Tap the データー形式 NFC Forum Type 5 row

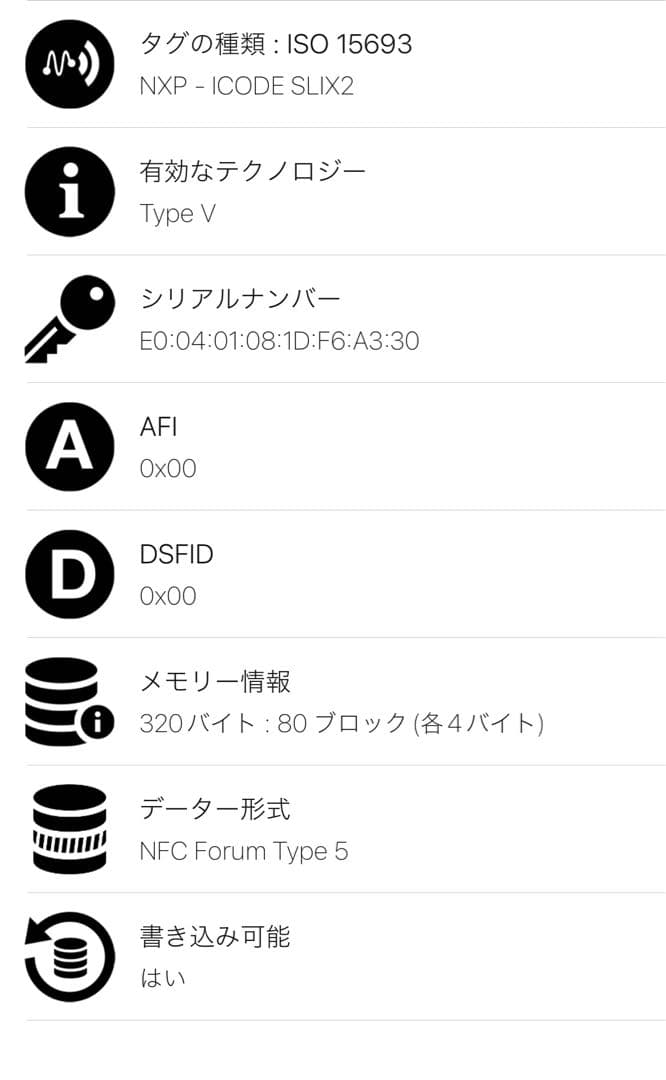click(333, 830)
